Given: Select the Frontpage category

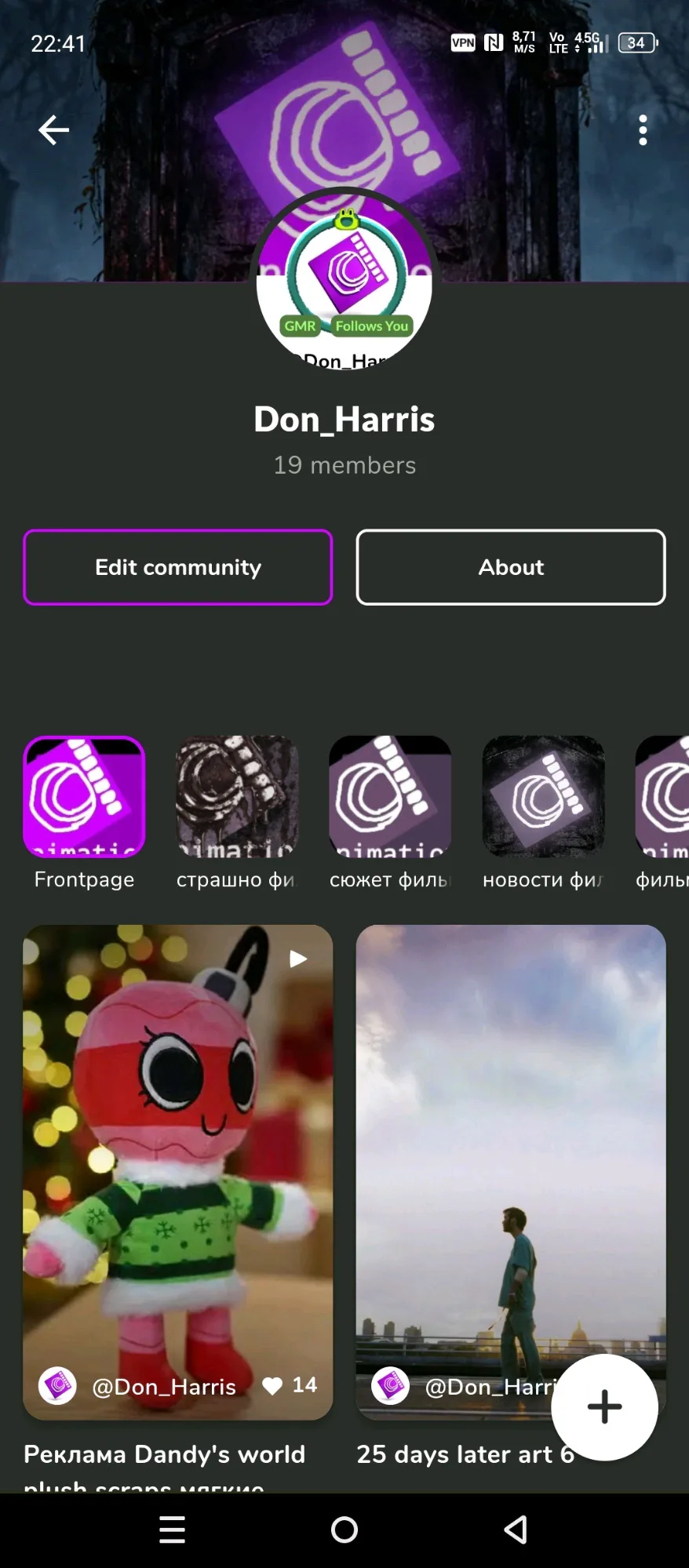Looking at the screenshot, I should [84, 798].
